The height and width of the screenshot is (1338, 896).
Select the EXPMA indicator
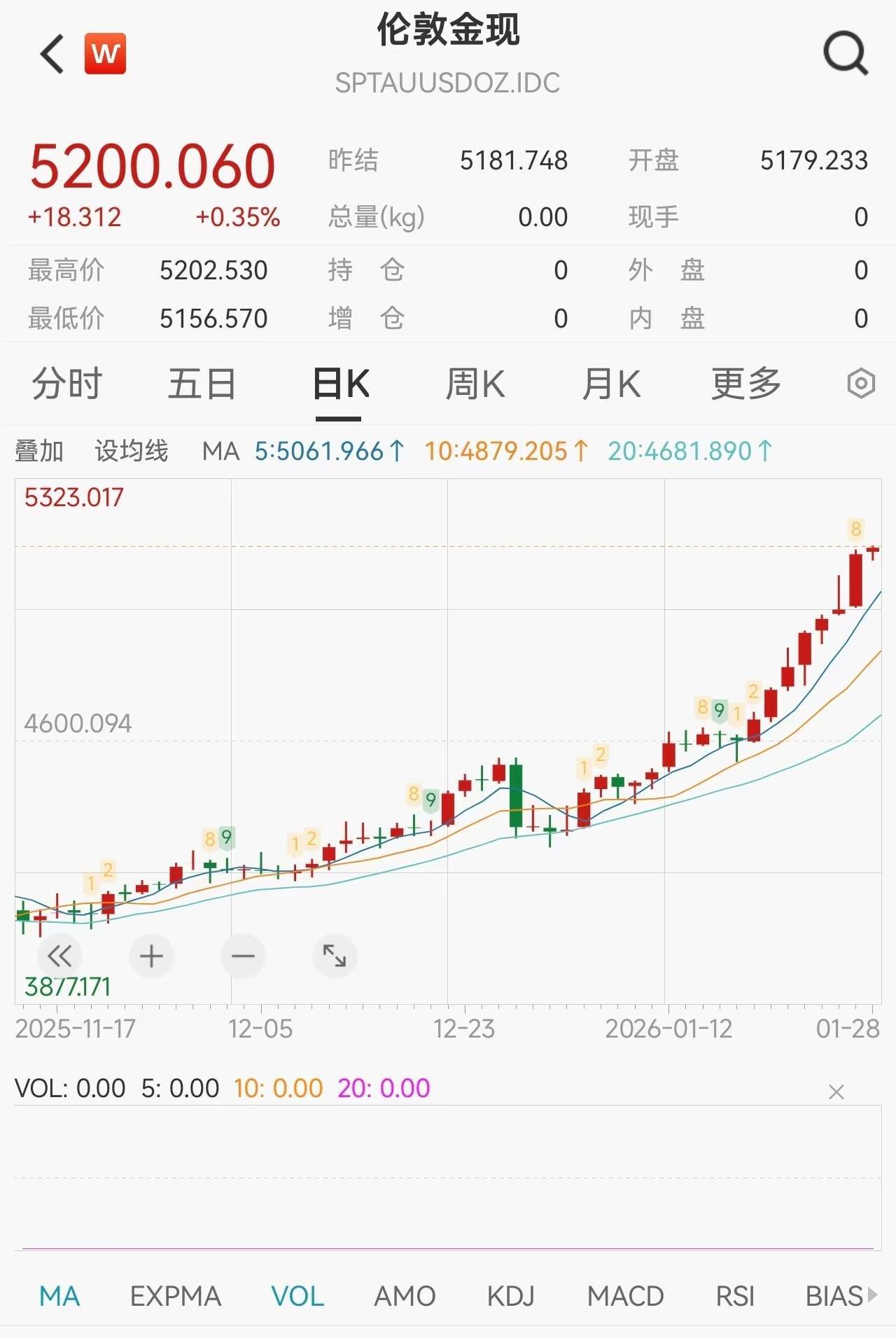176,1297
